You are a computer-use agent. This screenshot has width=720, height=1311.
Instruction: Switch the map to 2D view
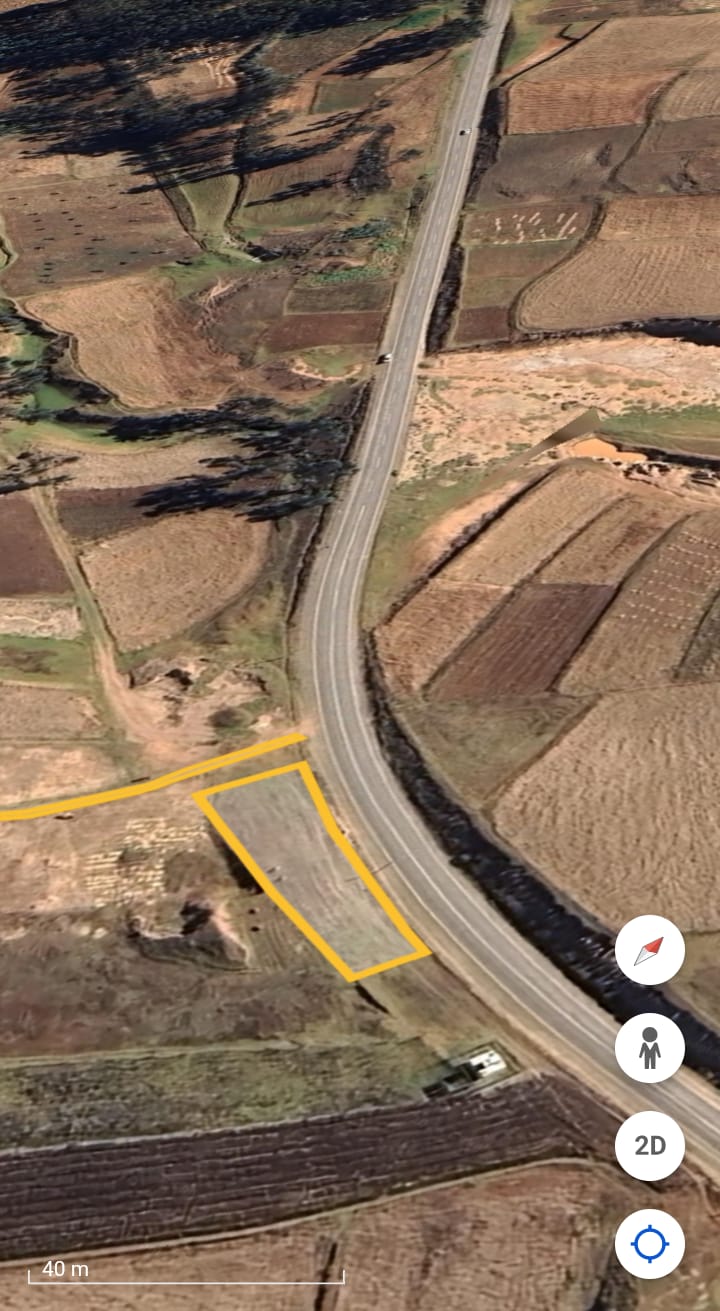point(650,1146)
